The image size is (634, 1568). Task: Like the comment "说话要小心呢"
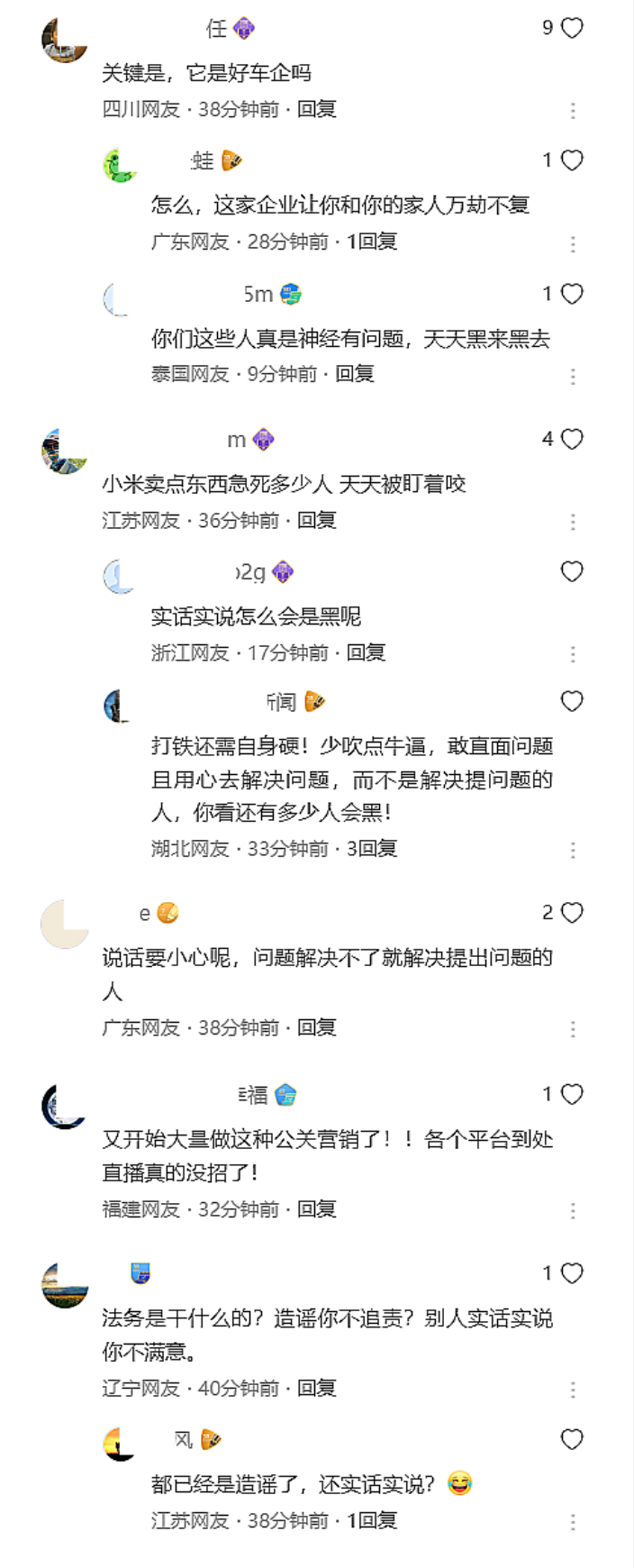(x=572, y=913)
